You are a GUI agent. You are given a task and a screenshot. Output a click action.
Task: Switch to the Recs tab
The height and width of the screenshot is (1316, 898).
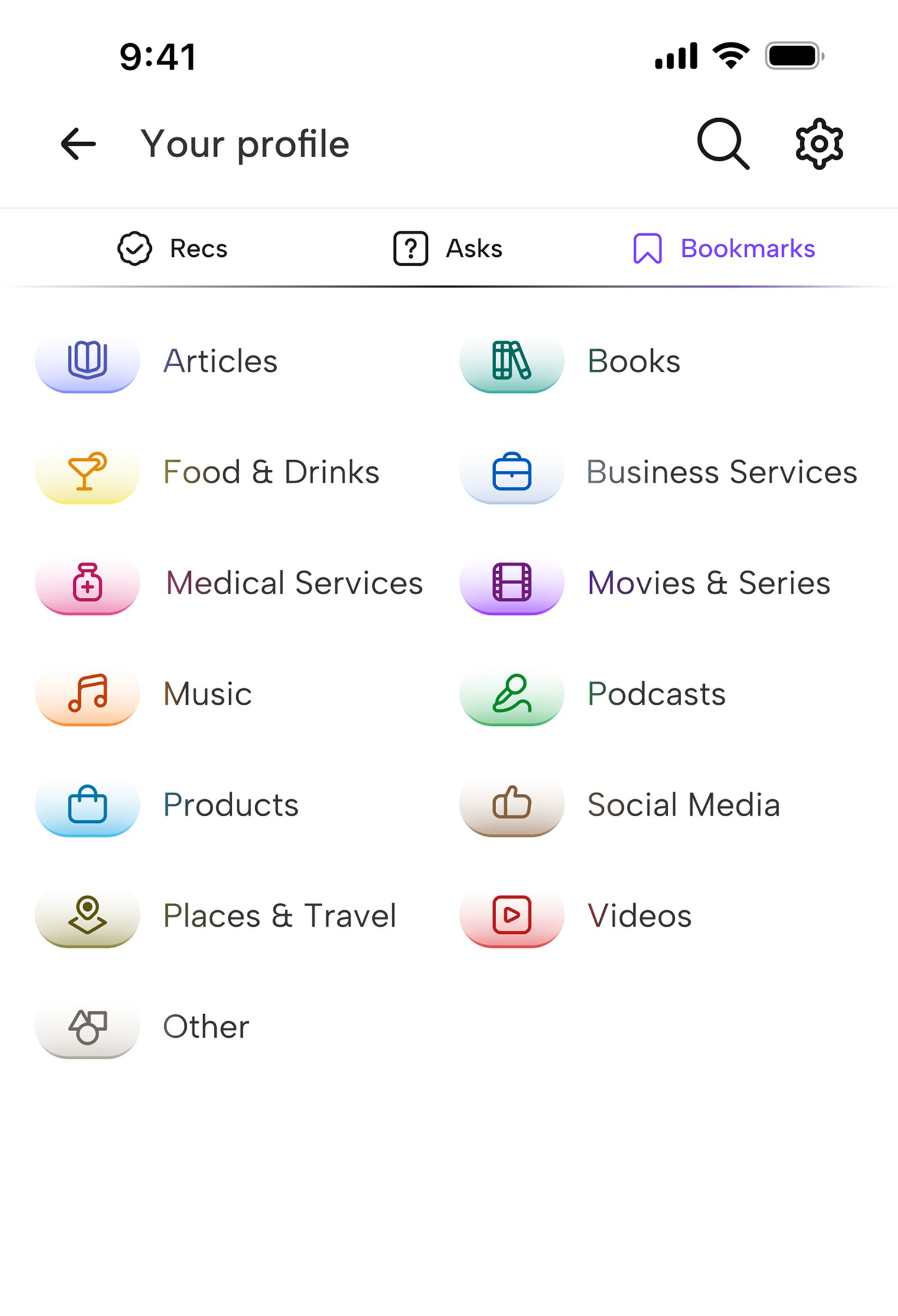[173, 248]
